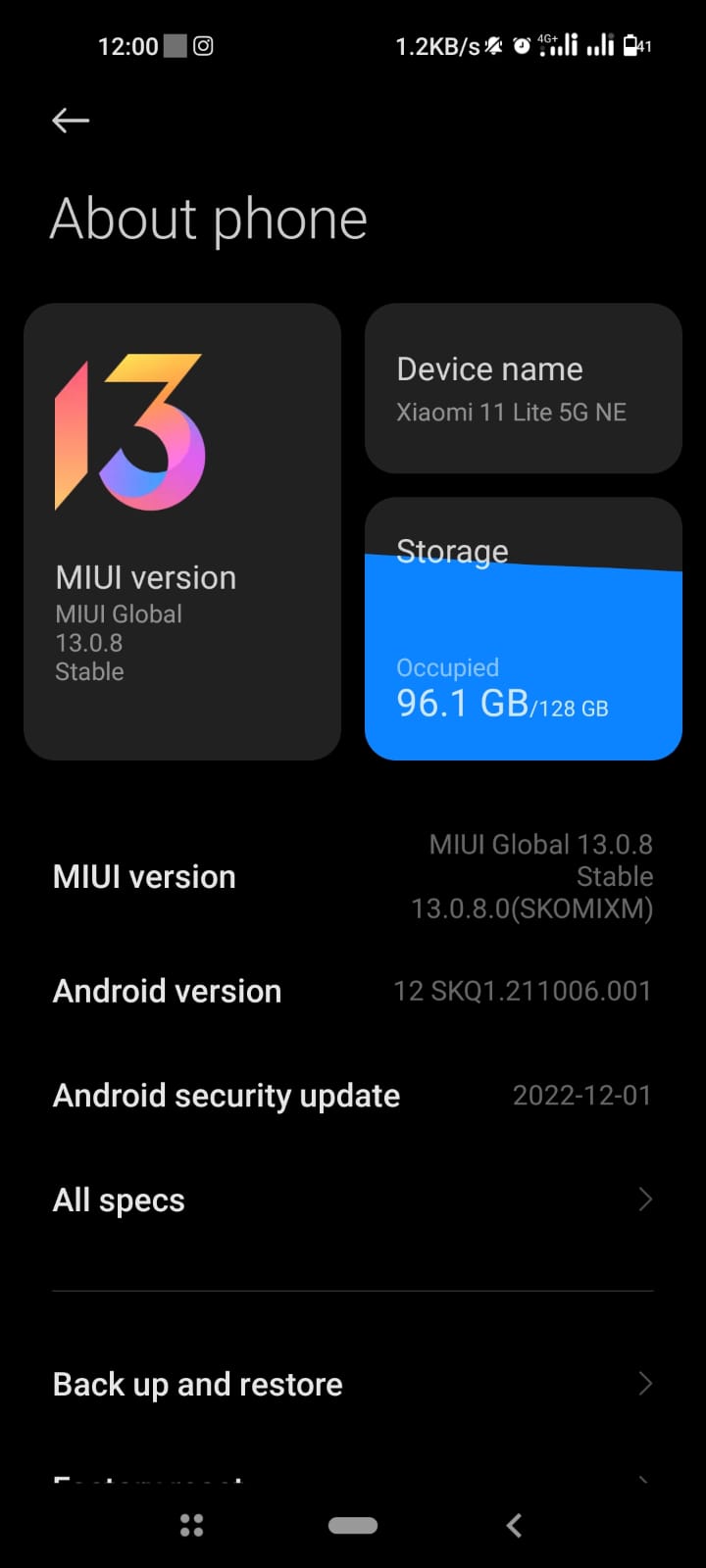Tap the system home button

(353, 1525)
